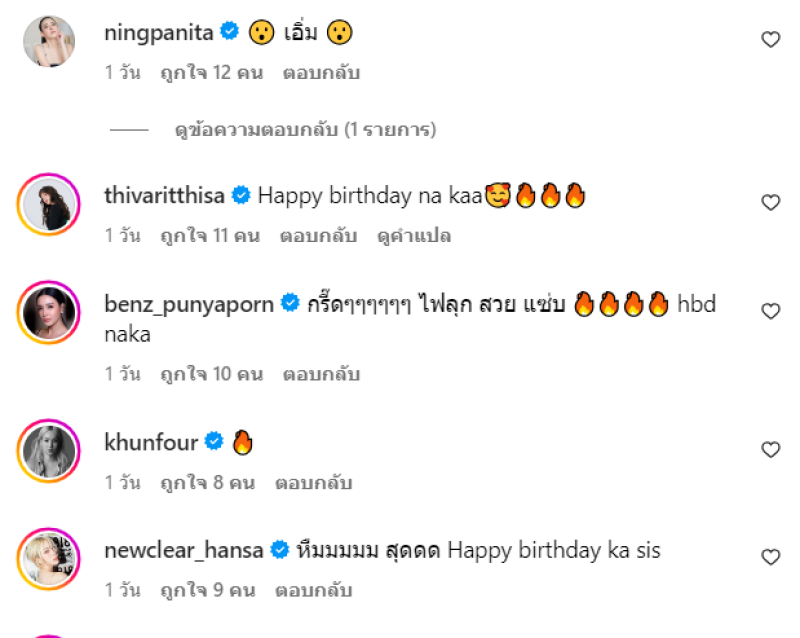Reply to thivaritthisa's comment
Screen dimensions: 800x638
point(318,236)
